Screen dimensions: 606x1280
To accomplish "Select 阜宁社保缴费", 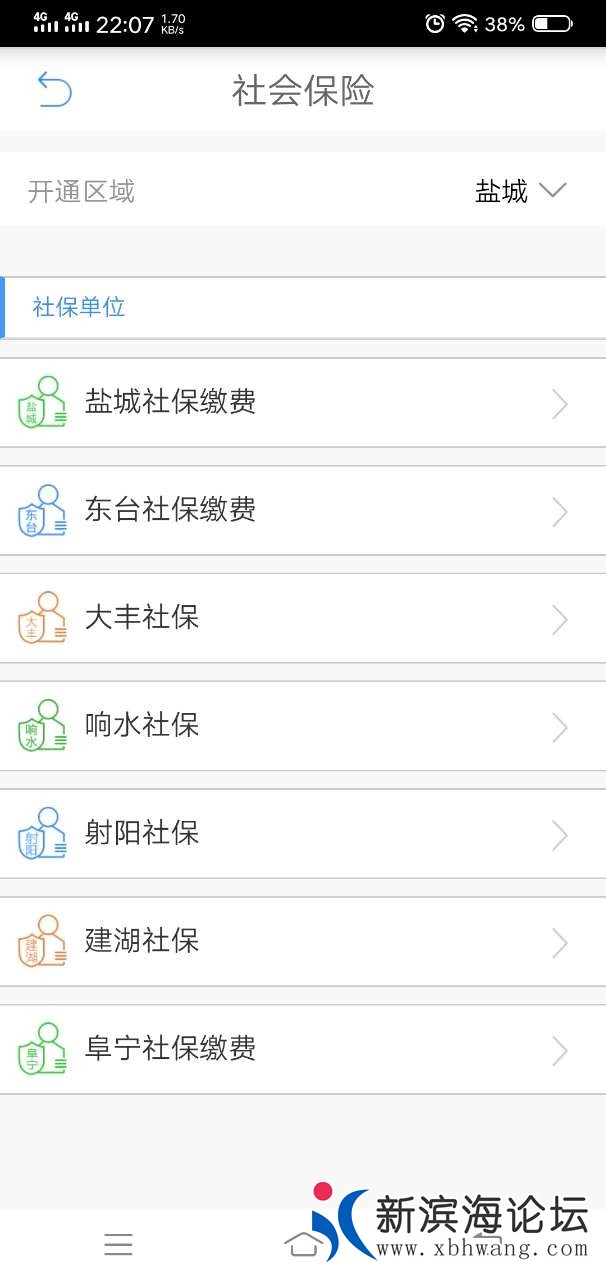I will tap(302, 1050).
